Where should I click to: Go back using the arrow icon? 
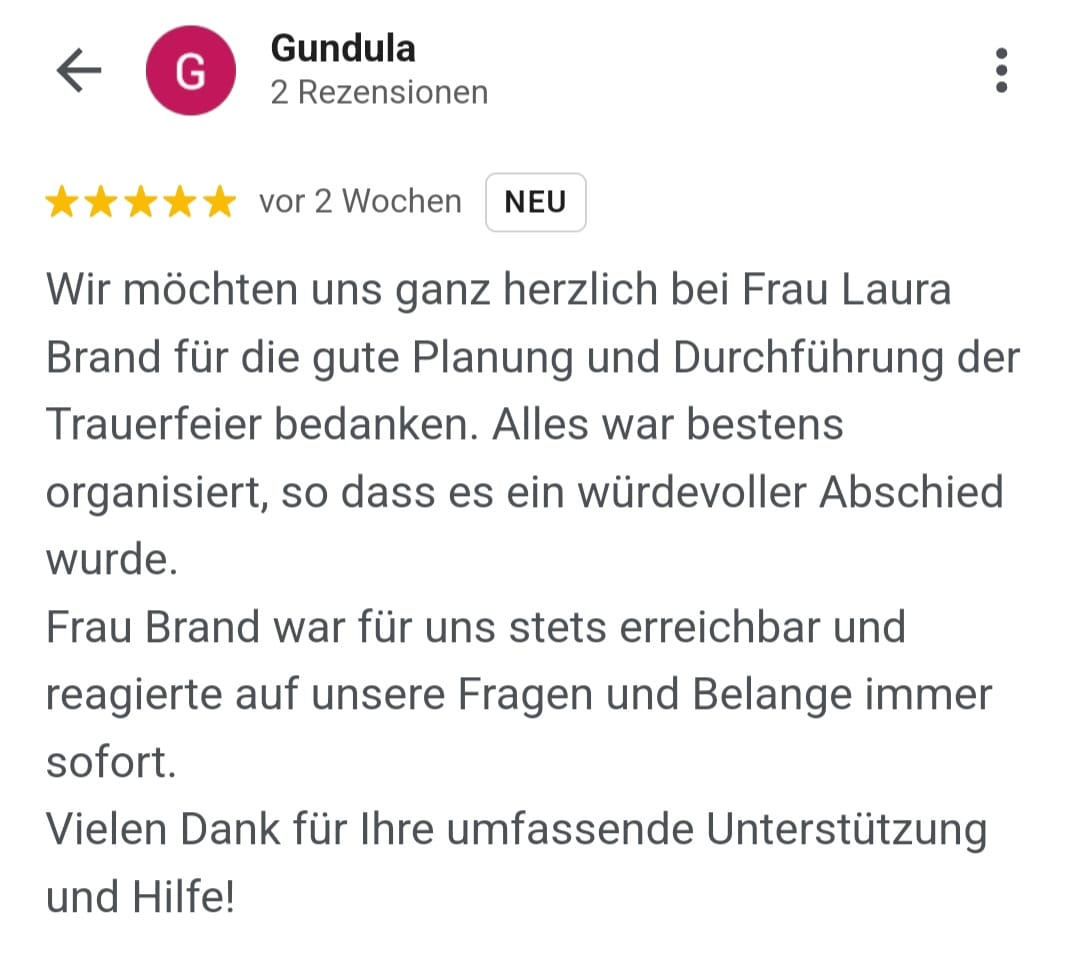coord(78,71)
